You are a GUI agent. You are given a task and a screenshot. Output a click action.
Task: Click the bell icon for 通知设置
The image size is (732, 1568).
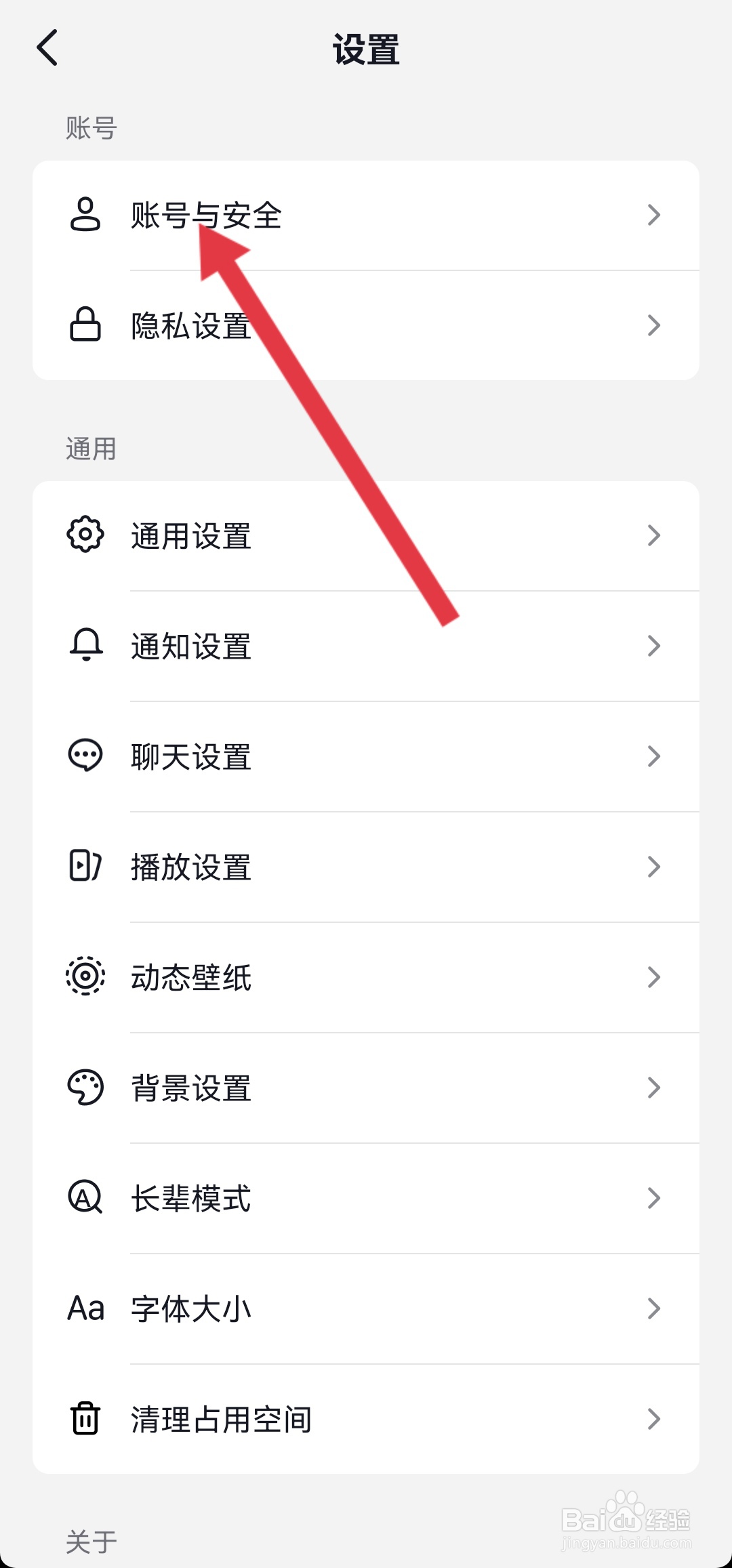pyautogui.click(x=85, y=646)
